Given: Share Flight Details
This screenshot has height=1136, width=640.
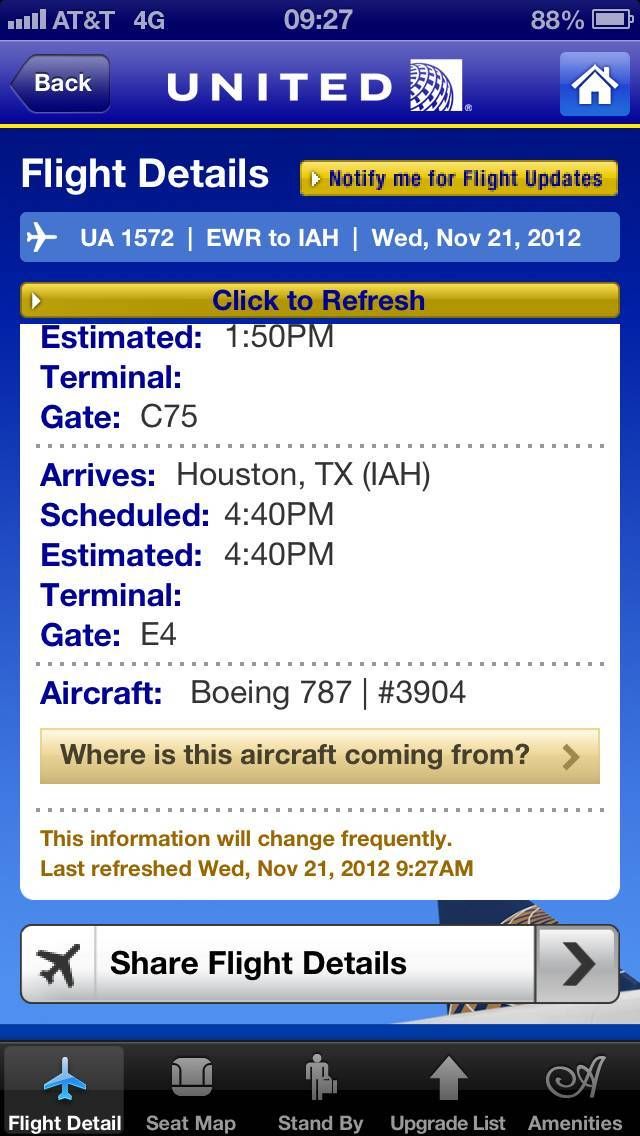Looking at the screenshot, I should pyautogui.click(x=320, y=964).
